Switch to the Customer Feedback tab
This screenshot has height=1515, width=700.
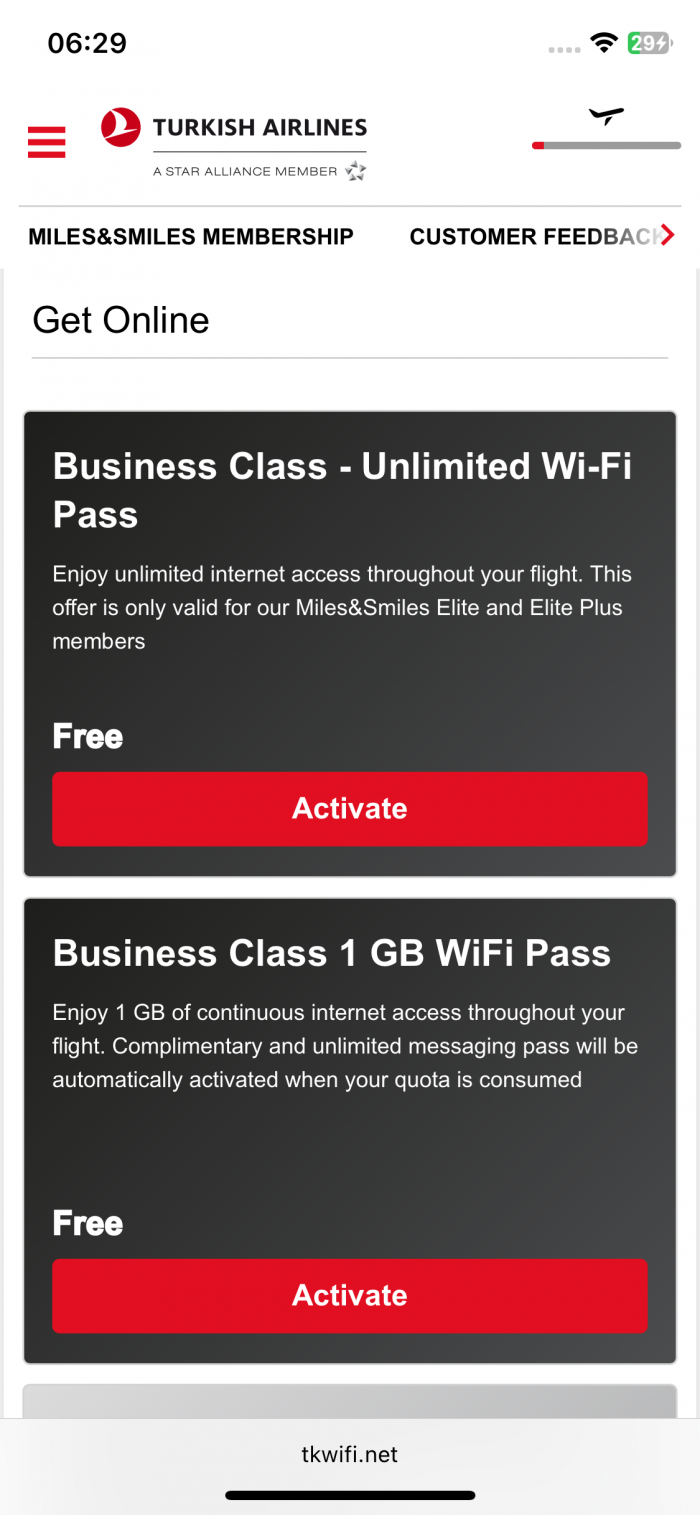tap(530, 237)
